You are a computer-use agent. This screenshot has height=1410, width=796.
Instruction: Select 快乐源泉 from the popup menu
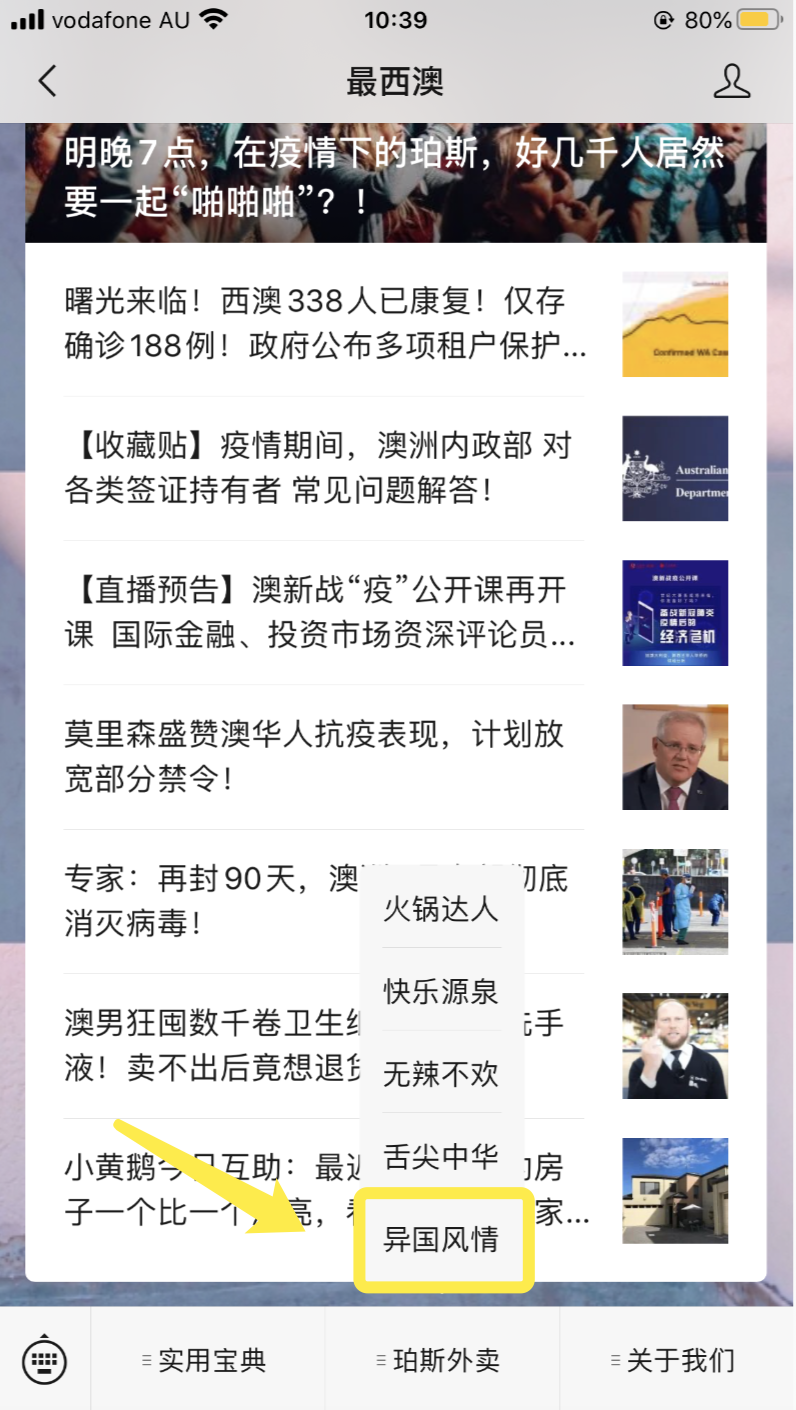441,991
